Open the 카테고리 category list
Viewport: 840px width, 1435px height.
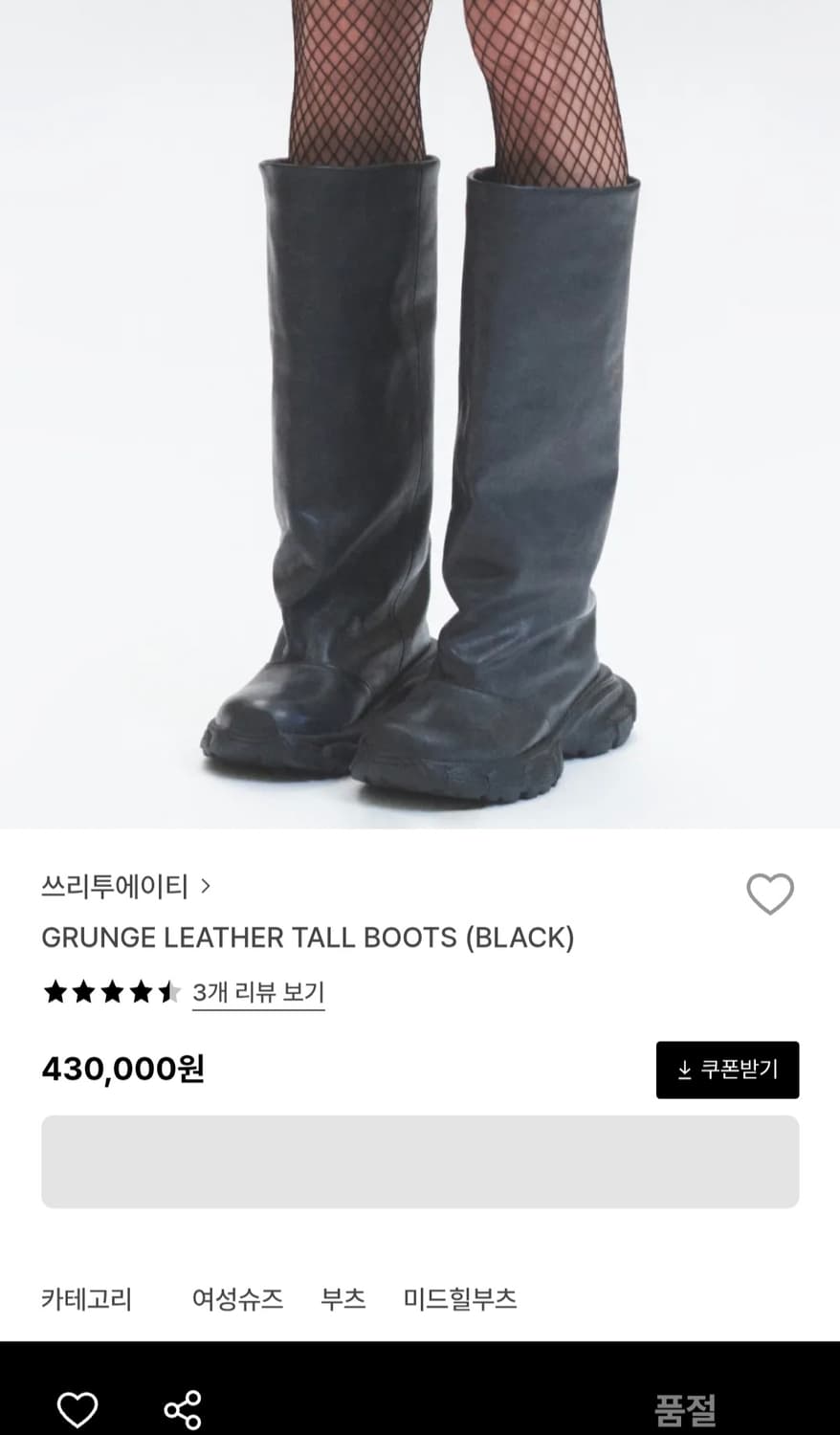point(86,1299)
